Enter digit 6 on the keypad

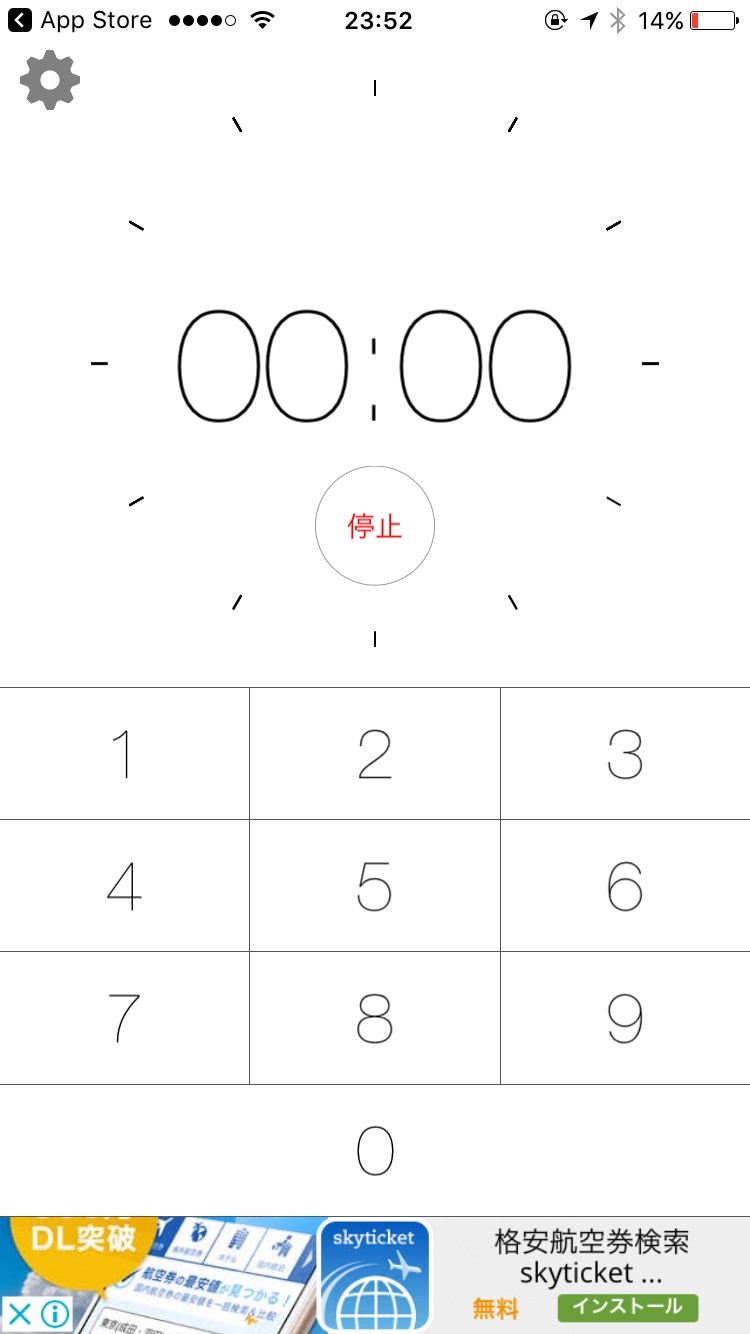[x=625, y=886]
